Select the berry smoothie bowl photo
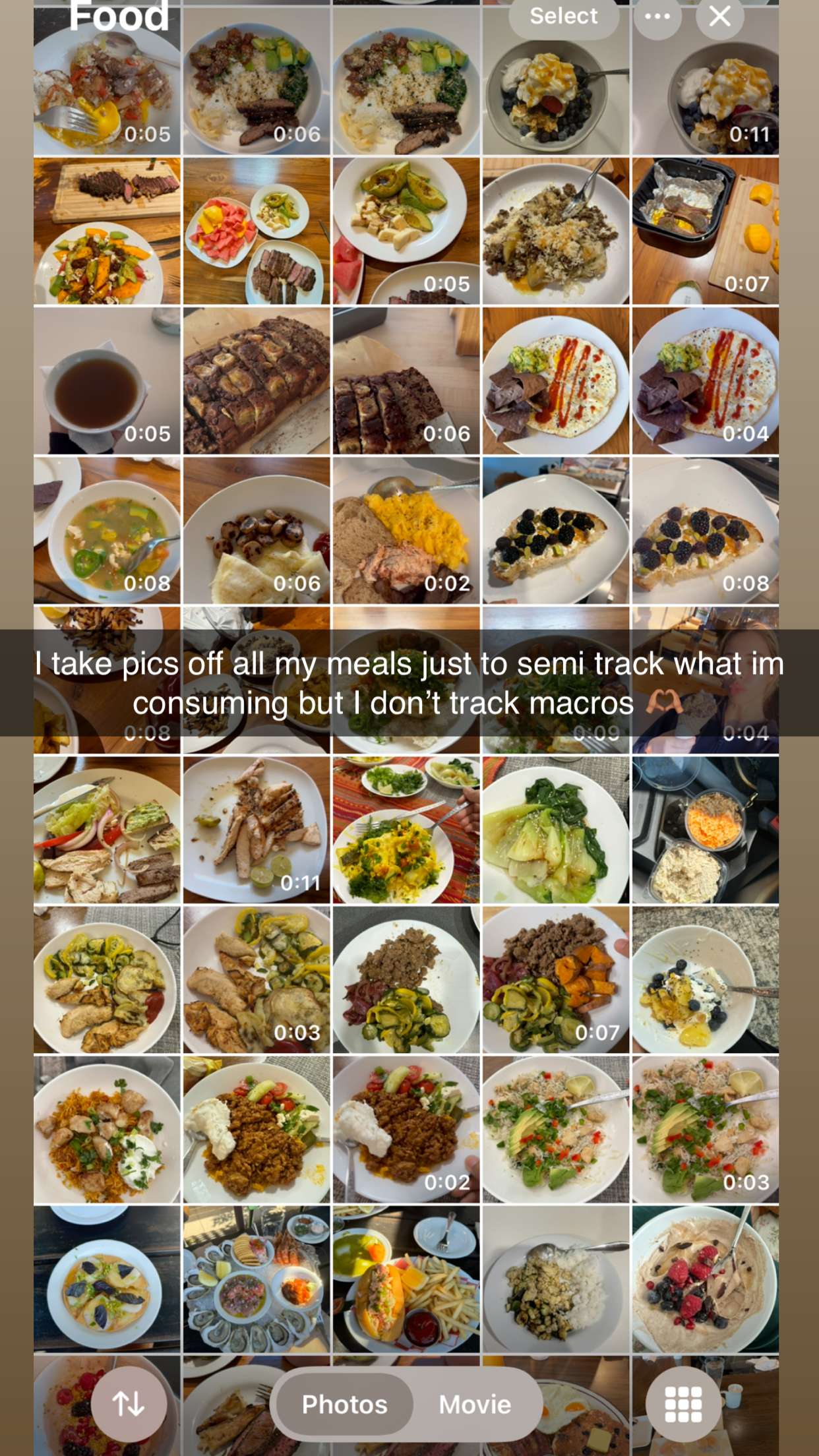 point(704,1279)
